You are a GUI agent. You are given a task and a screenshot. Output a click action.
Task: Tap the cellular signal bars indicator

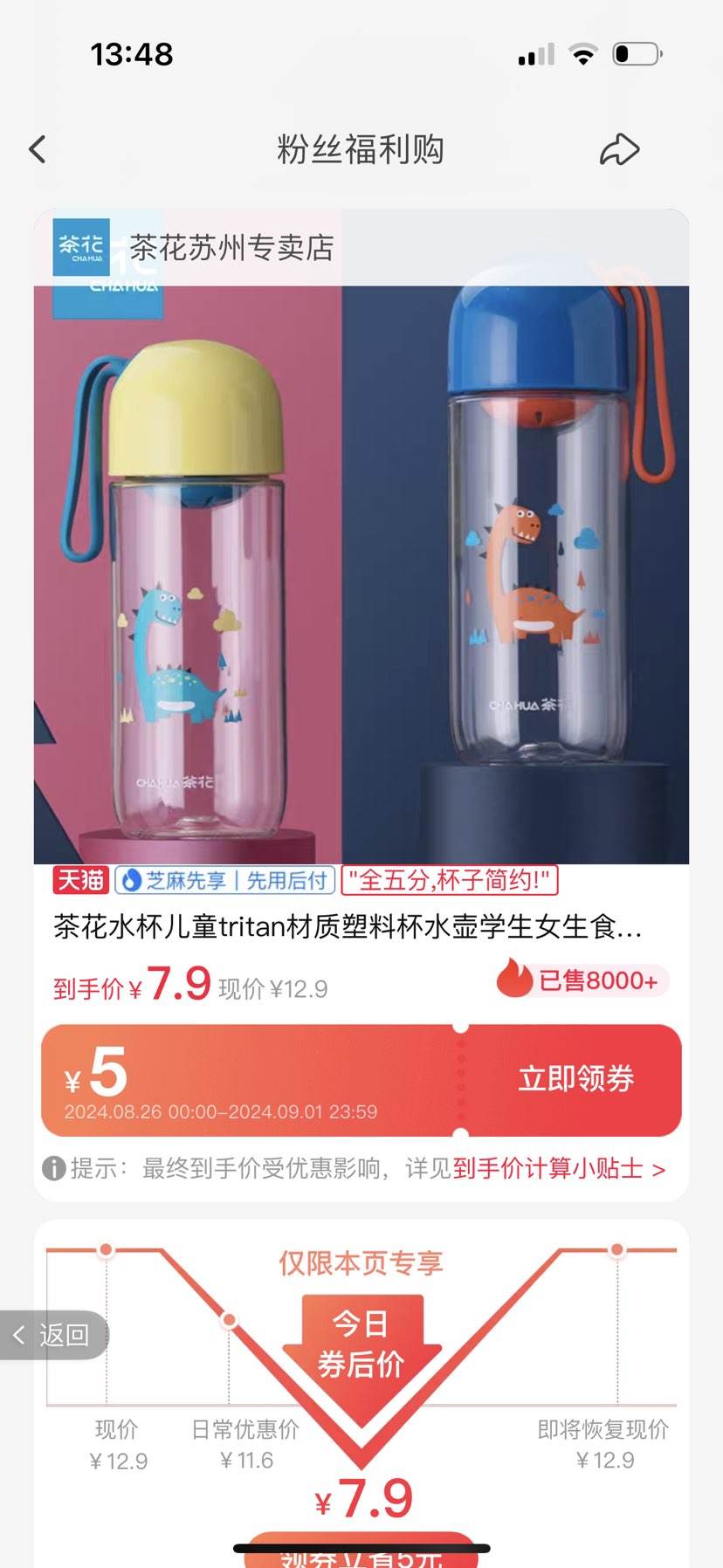point(534,53)
